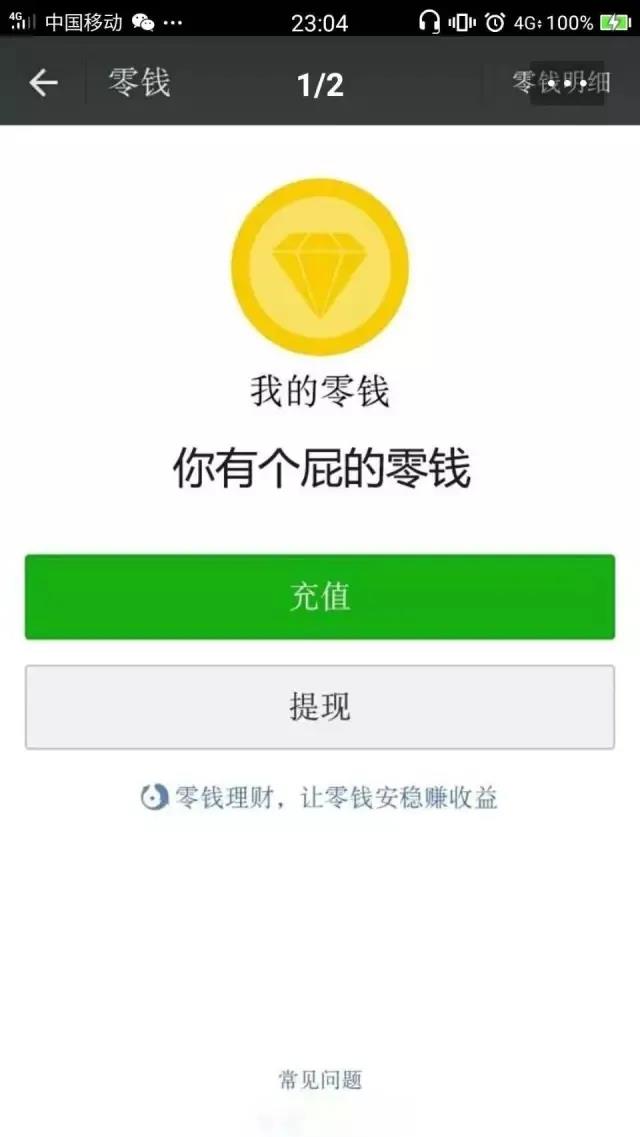Open the three-dot overflow menu

tap(568, 83)
